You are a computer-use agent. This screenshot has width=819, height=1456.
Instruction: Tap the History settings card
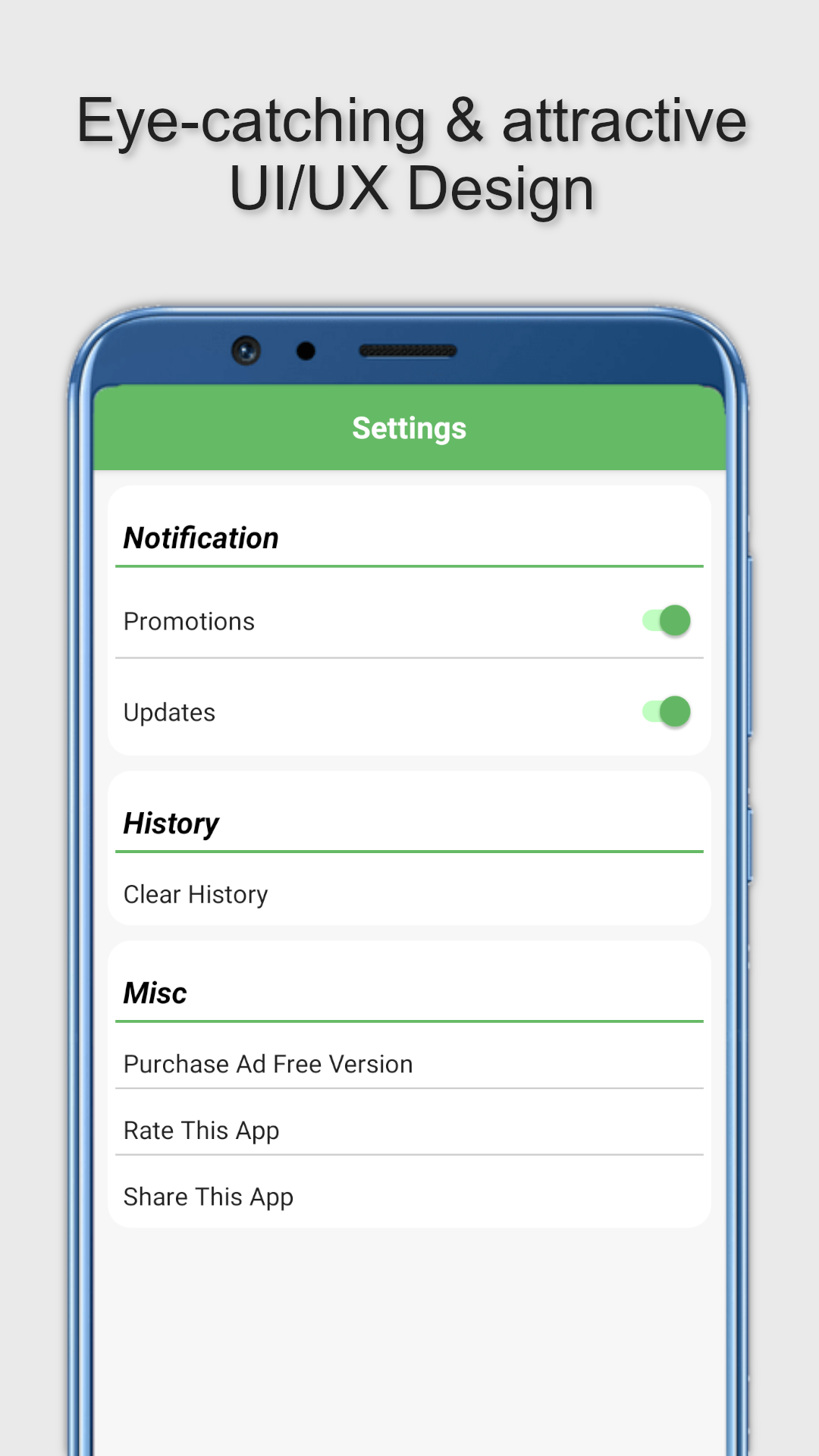pos(409,849)
